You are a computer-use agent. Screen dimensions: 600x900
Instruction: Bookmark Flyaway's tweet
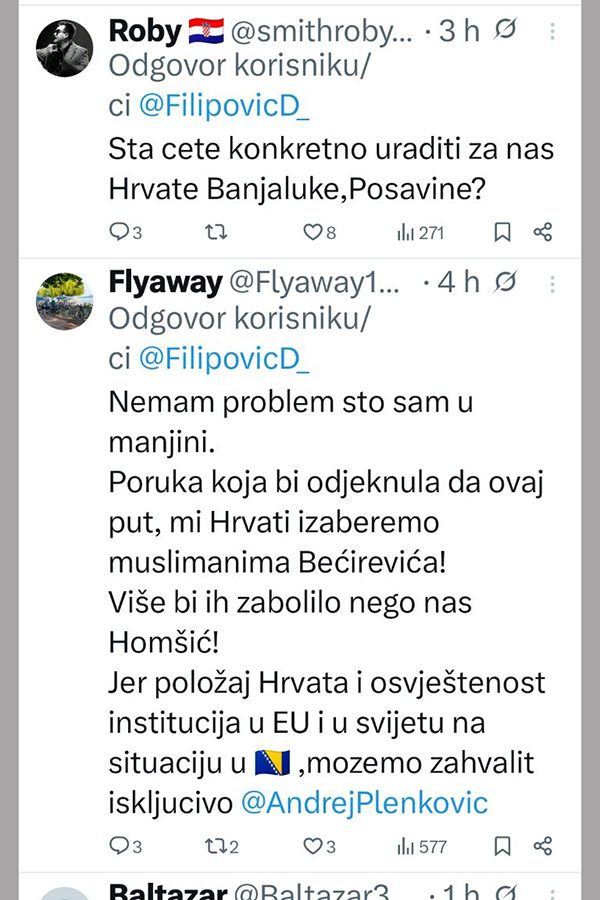[x=503, y=846]
